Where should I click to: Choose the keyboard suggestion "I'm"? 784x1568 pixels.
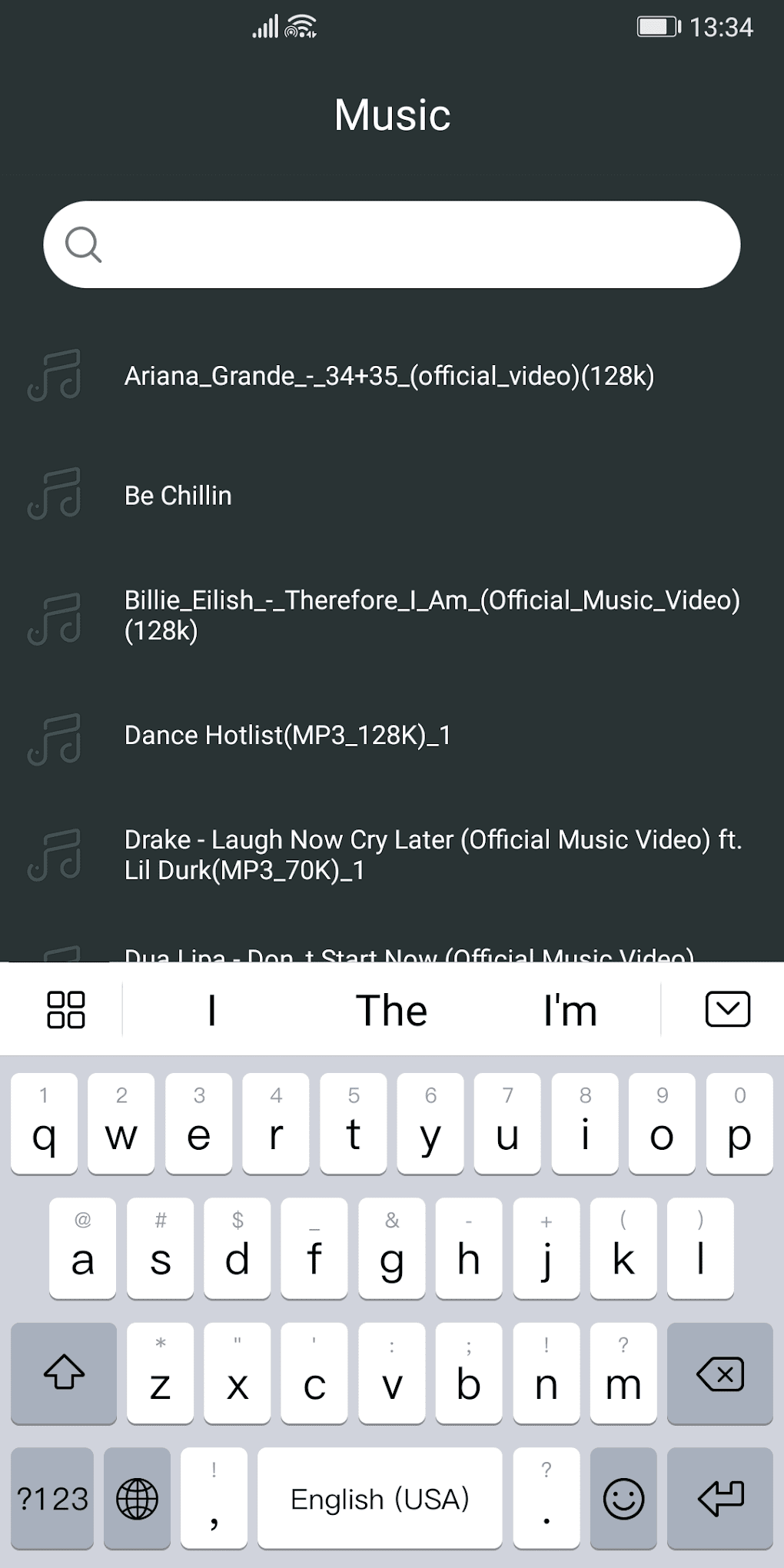tap(570, 1010)
